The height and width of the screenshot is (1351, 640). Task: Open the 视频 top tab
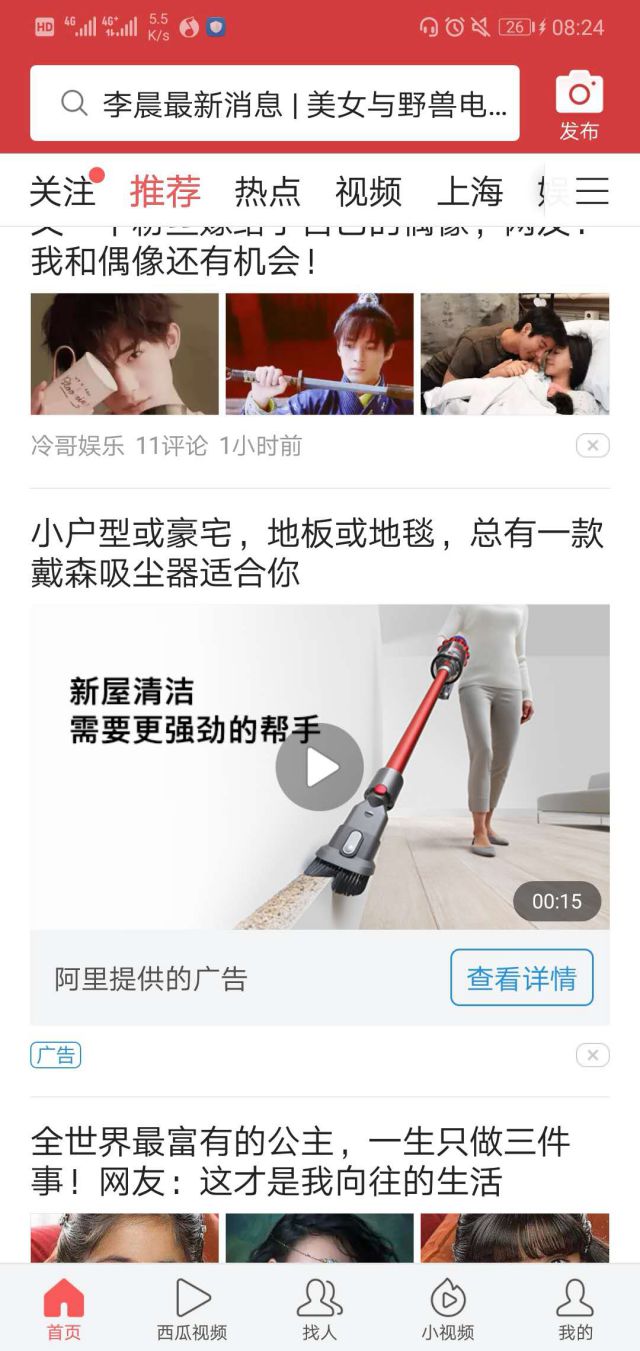point(368,191)
